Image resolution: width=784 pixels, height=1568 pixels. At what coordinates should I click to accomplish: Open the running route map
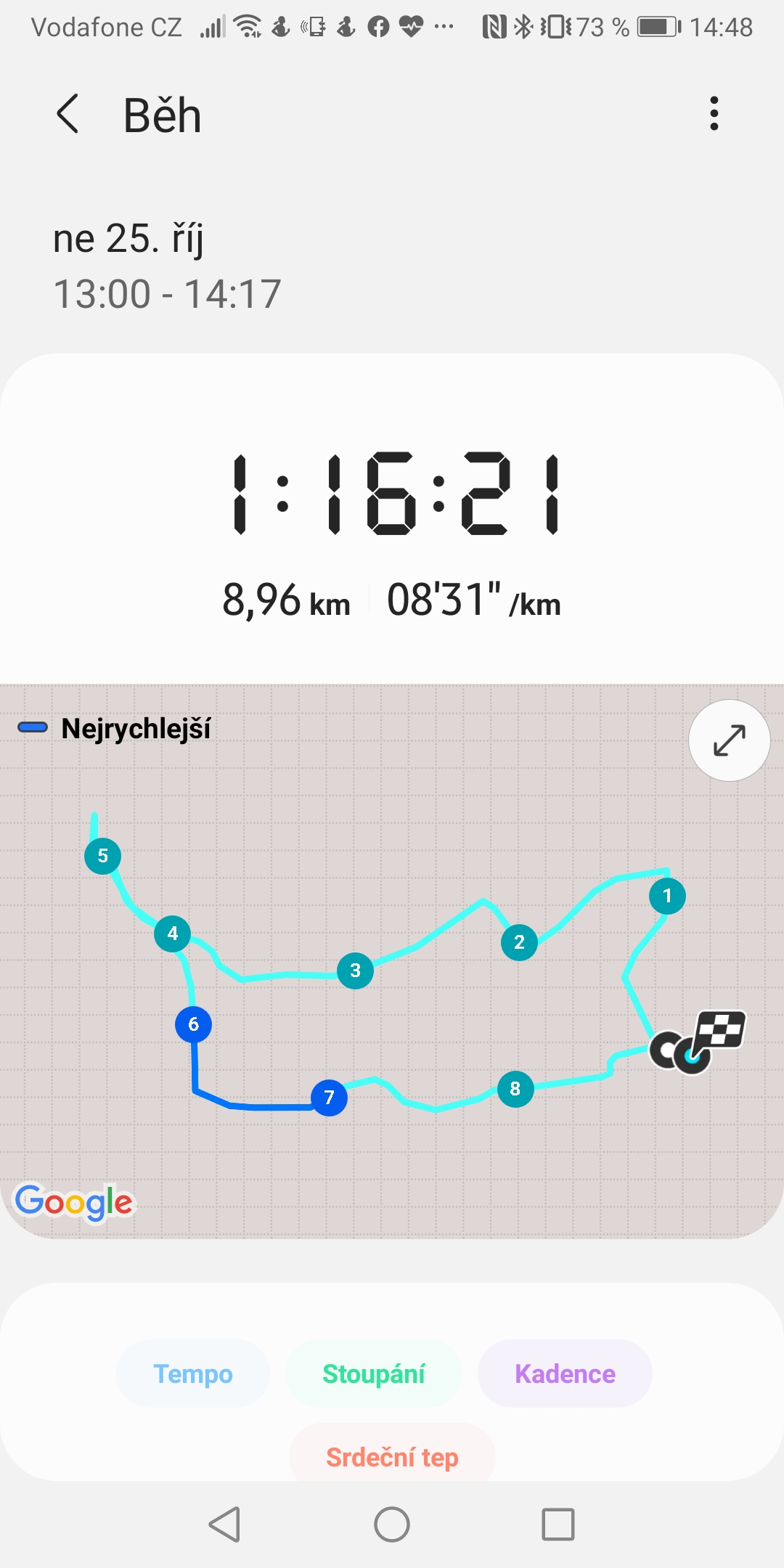coord(392,961)
